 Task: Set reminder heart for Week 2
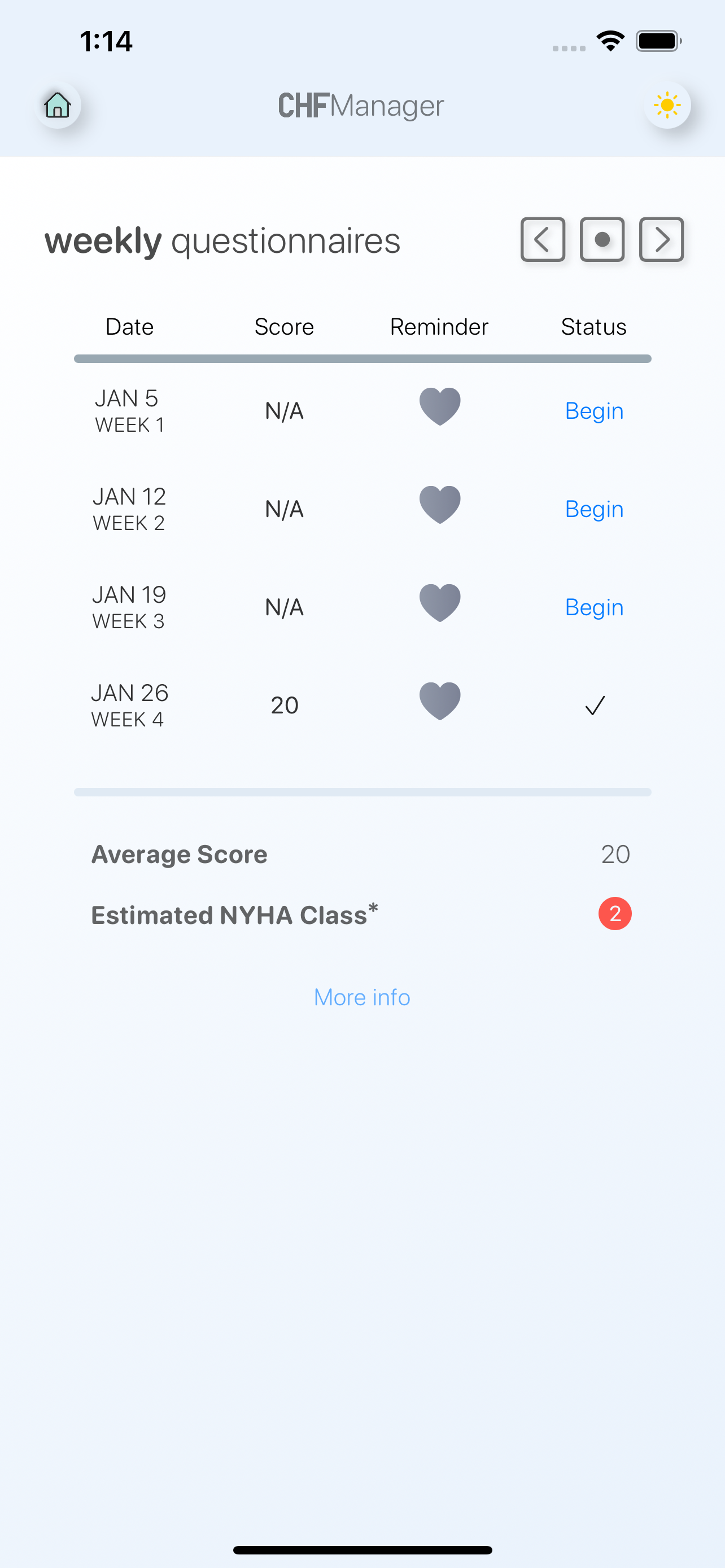click(439, 505)
